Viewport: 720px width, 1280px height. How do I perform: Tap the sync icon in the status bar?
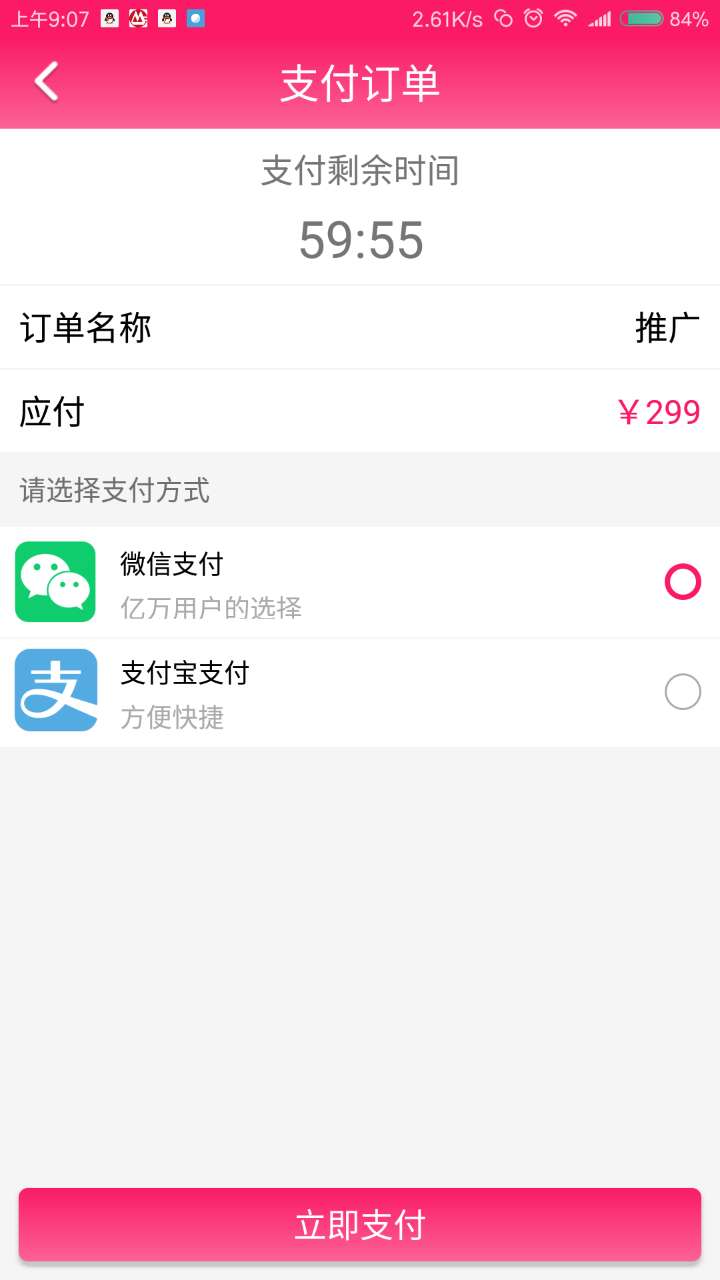tap(505, 16)
